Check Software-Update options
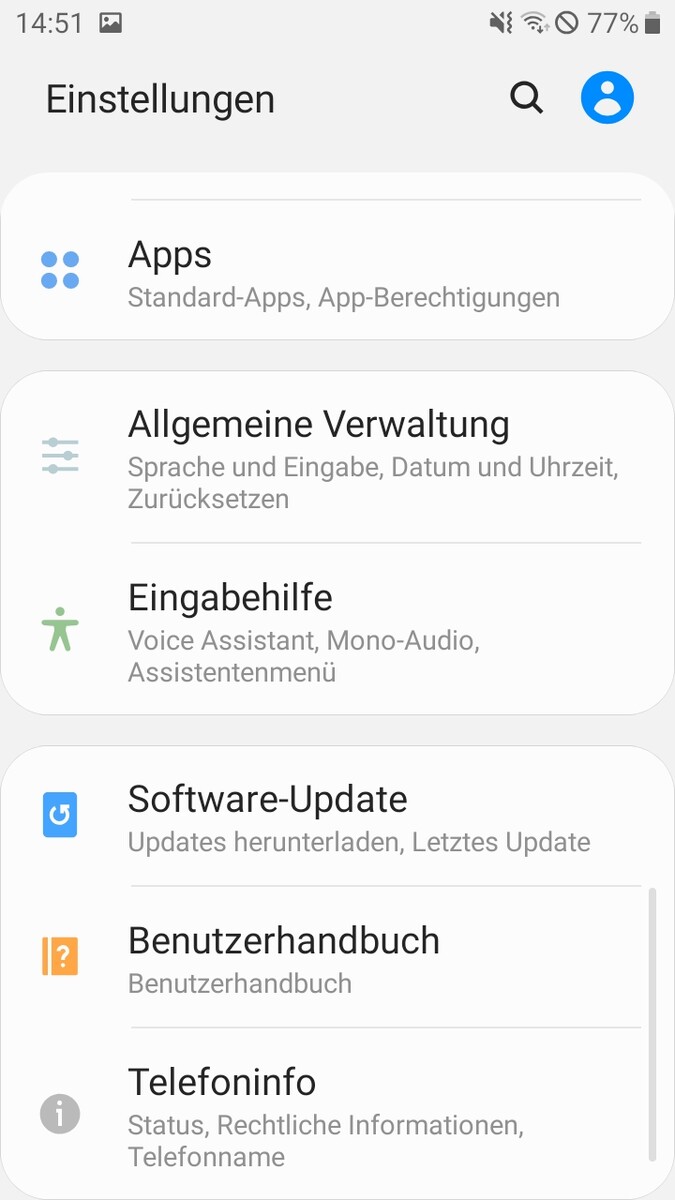The height and width of the screenshot is (1200, 675). point(337,816)
